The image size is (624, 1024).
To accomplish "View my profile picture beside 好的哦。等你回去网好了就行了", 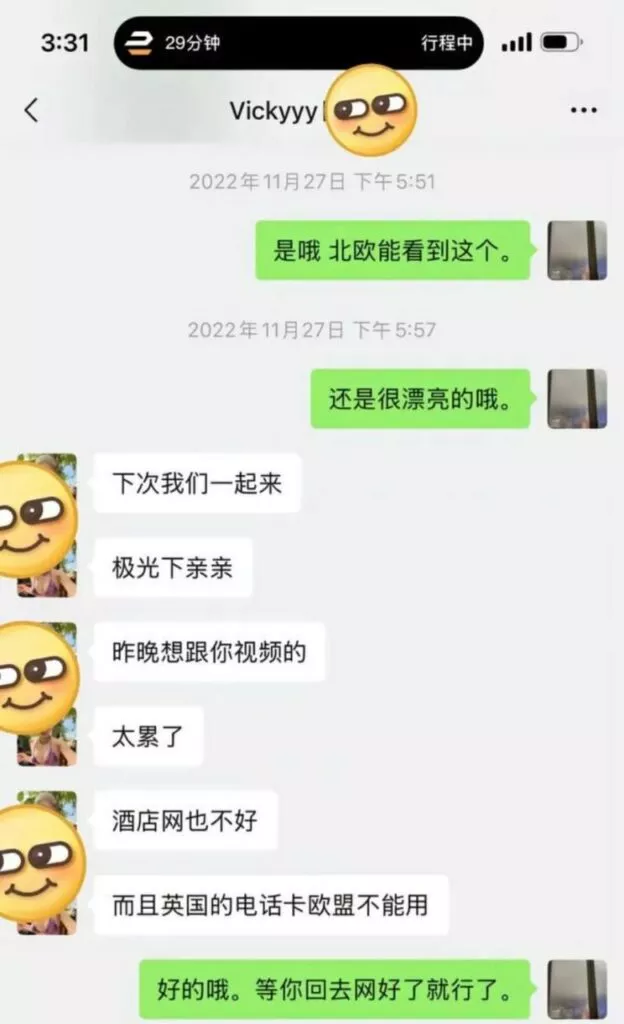I will pyautogui.click(x=577, y=988).
